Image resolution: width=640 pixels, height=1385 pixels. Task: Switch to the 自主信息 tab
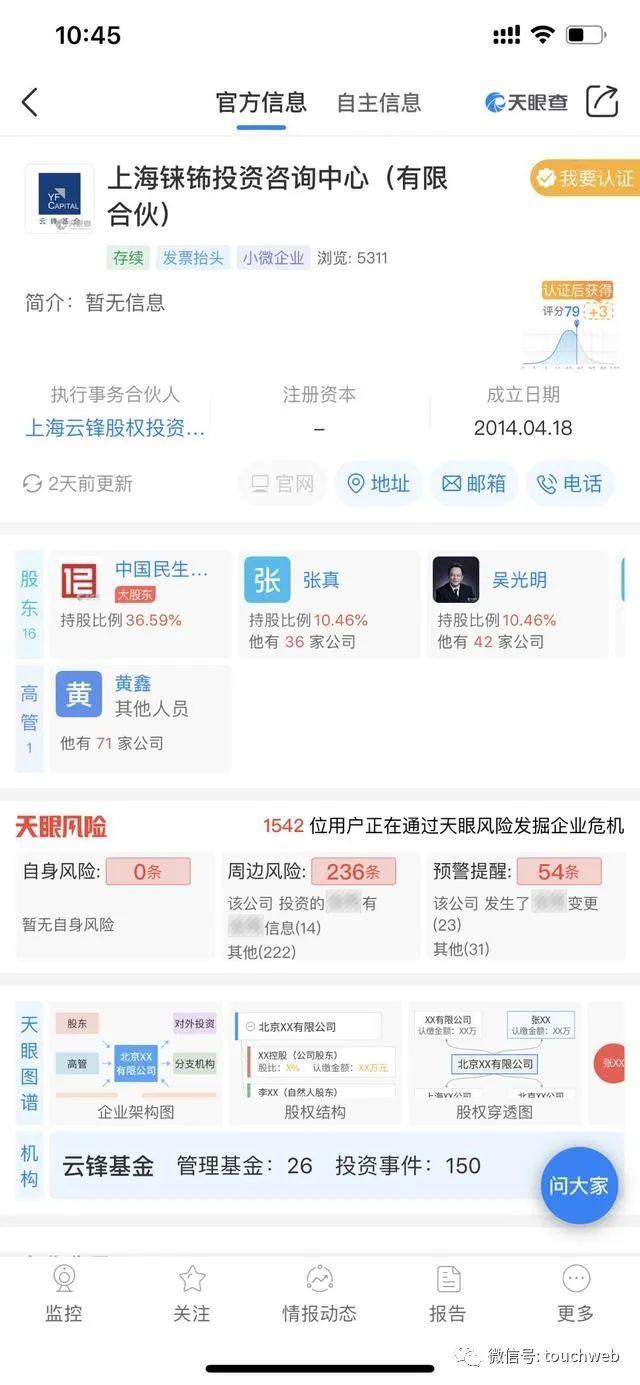click(379, 102)
